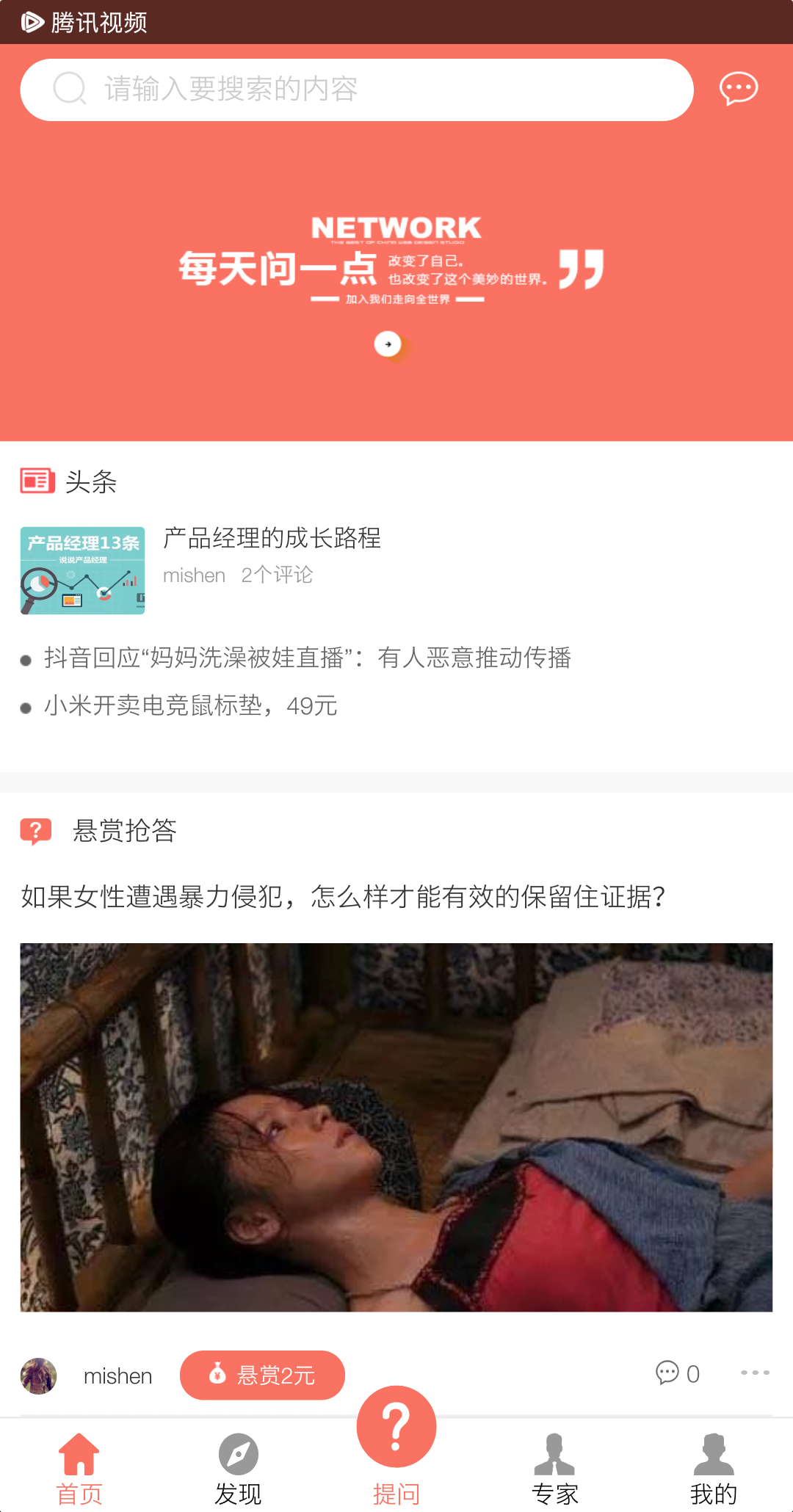This screenshot has width=793, height=1512.
Task: View mishen's profile avatar
Action: pos(39,1375)
